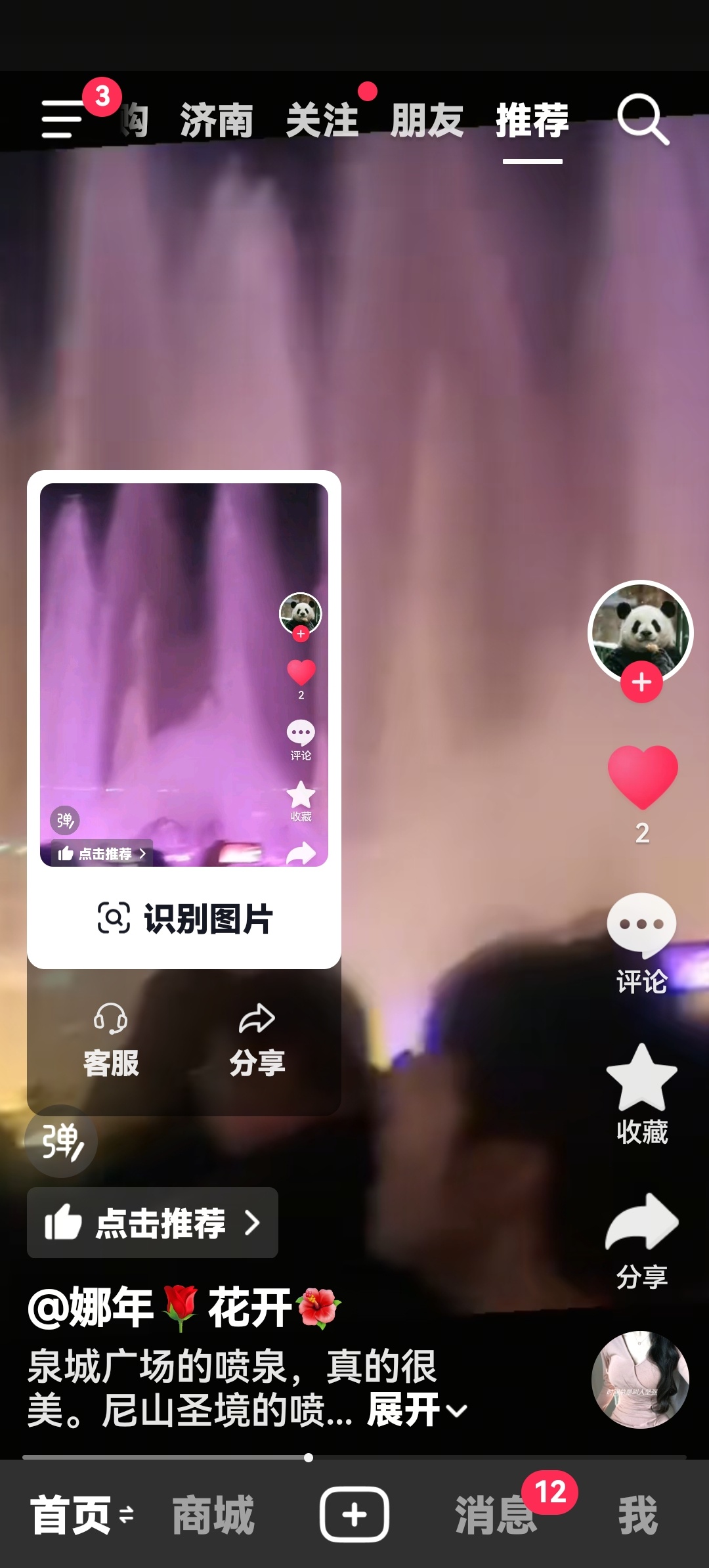Viewport: 709px width, 1568px height.
Task: Create a new post with plus button
Action: click(354, 1514)
